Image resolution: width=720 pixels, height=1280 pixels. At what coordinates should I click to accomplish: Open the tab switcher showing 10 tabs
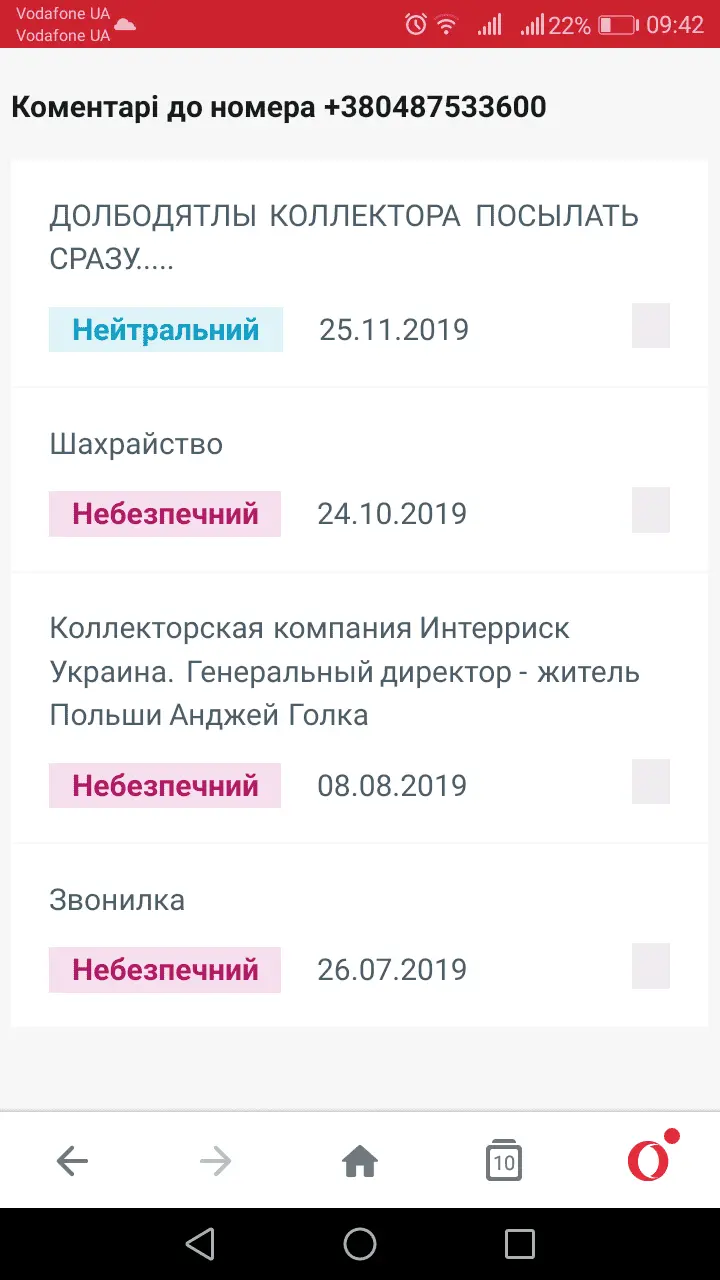coord(504,1161)
